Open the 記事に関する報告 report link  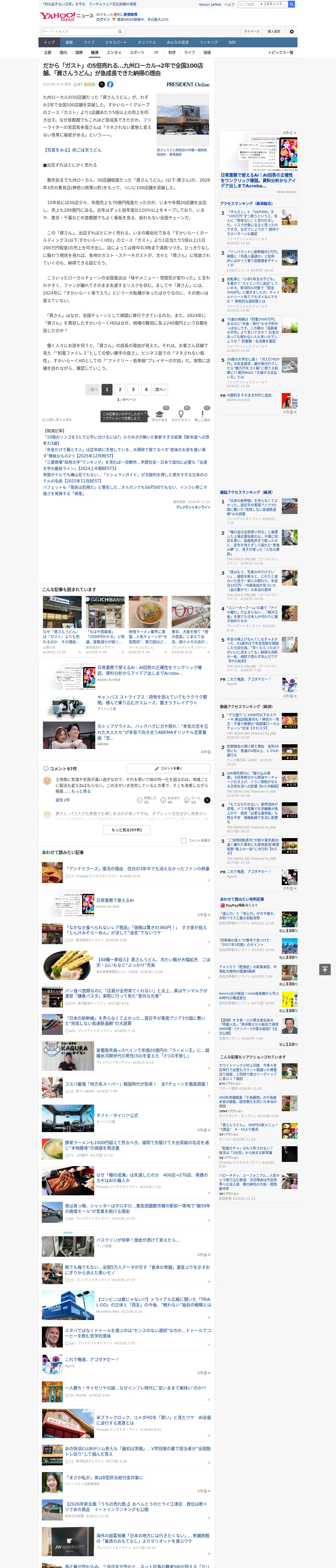[58, 419]
